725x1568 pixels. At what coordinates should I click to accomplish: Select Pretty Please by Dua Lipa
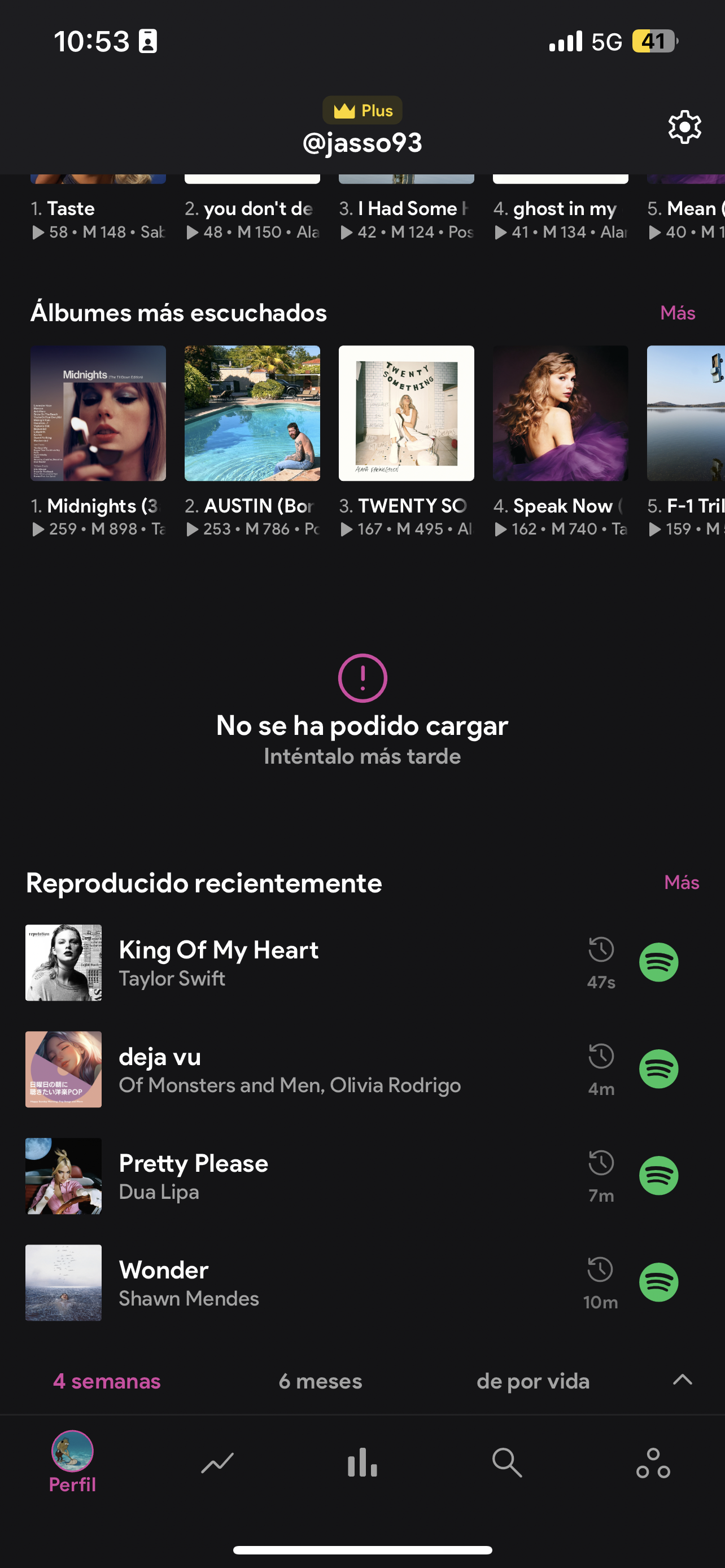tap(304, 1176)
